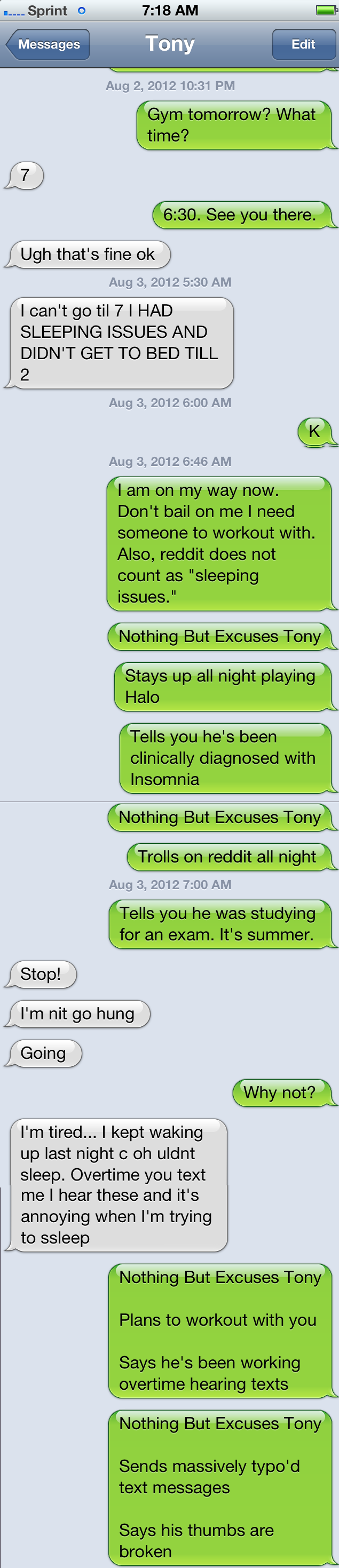Tap the Edit button
This screenshot has height=1568, width=339.
pos(303,44)
